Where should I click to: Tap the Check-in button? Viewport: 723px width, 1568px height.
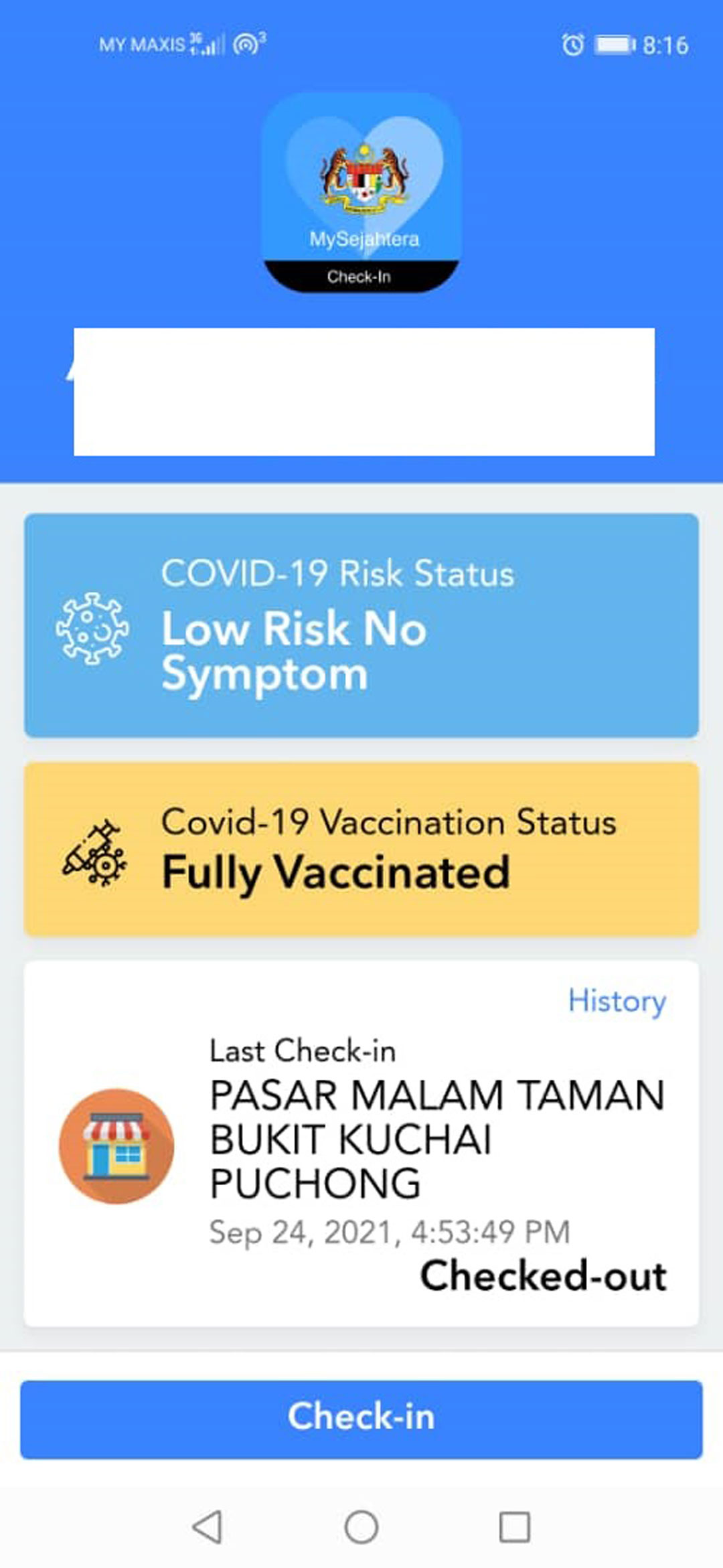coord(361,1419)
